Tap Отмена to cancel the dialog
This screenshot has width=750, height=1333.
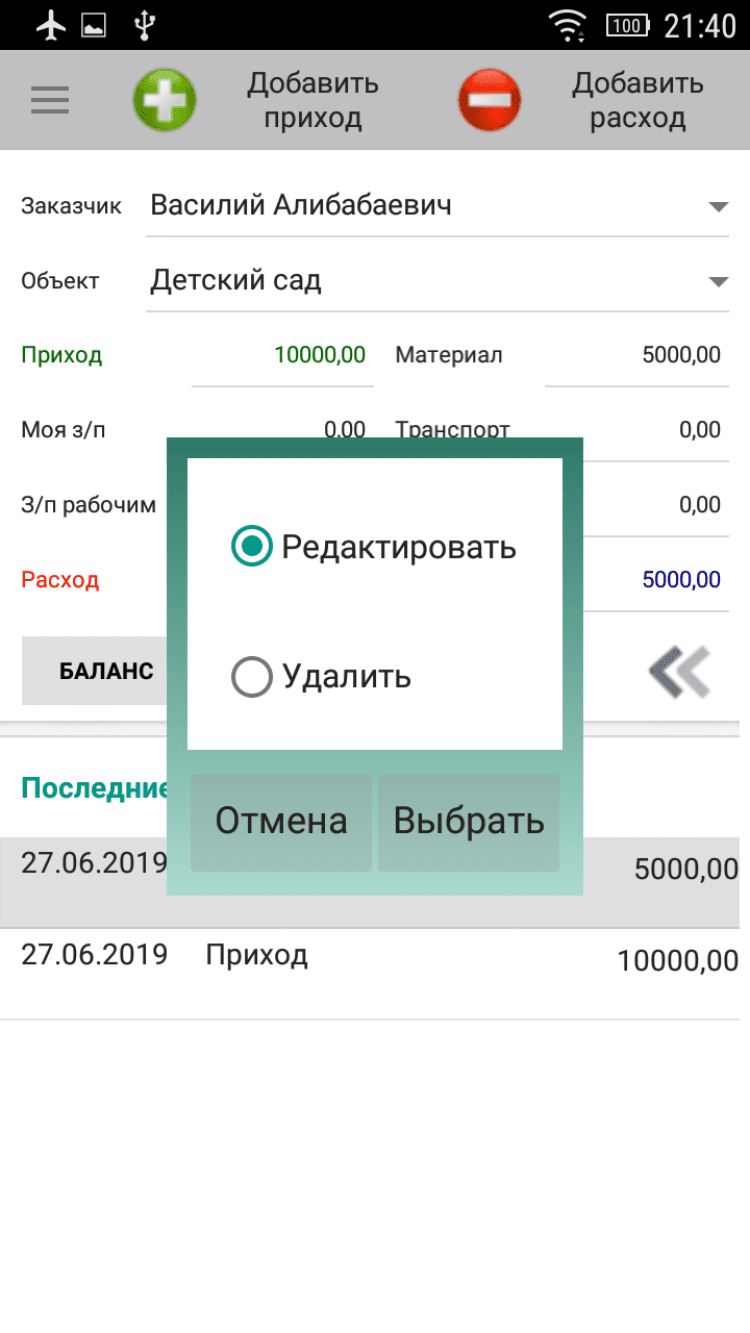(281, 821)
